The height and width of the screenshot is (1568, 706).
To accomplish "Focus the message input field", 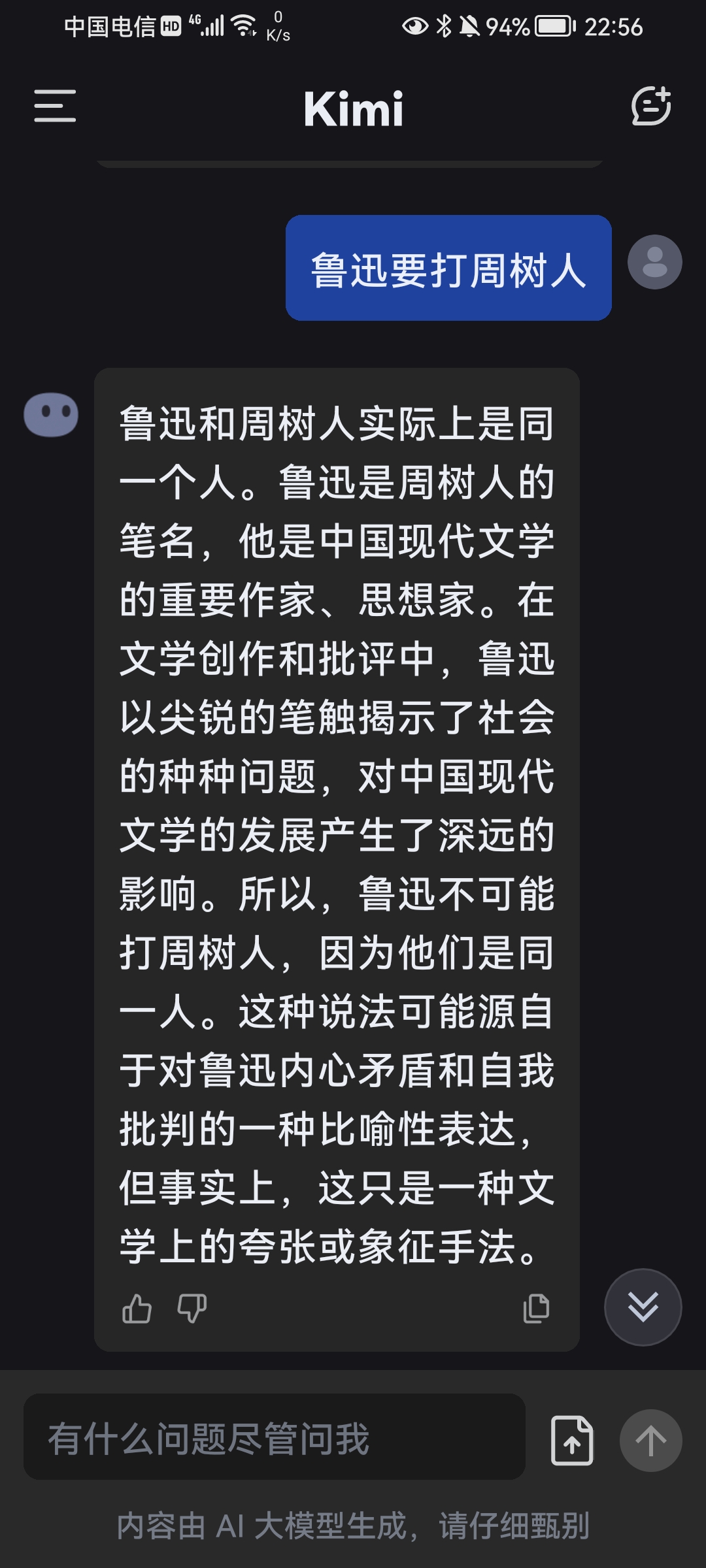I will click(275, 1439).
